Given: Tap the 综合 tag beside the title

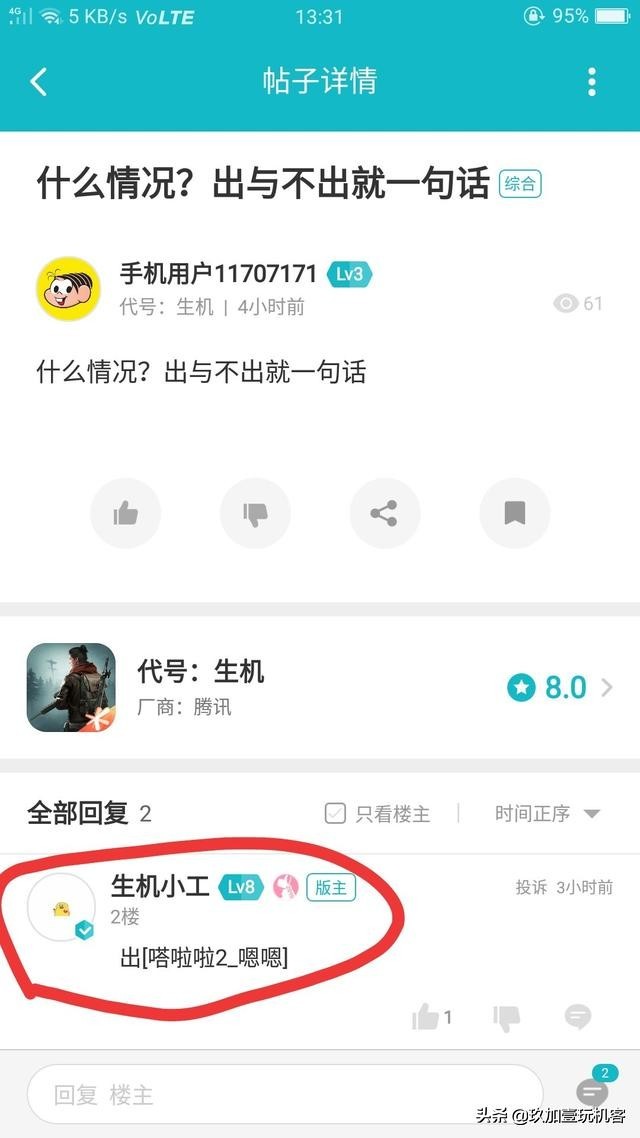Looking at the screenshot, I should pyautogui.click(x=520, y=184).
